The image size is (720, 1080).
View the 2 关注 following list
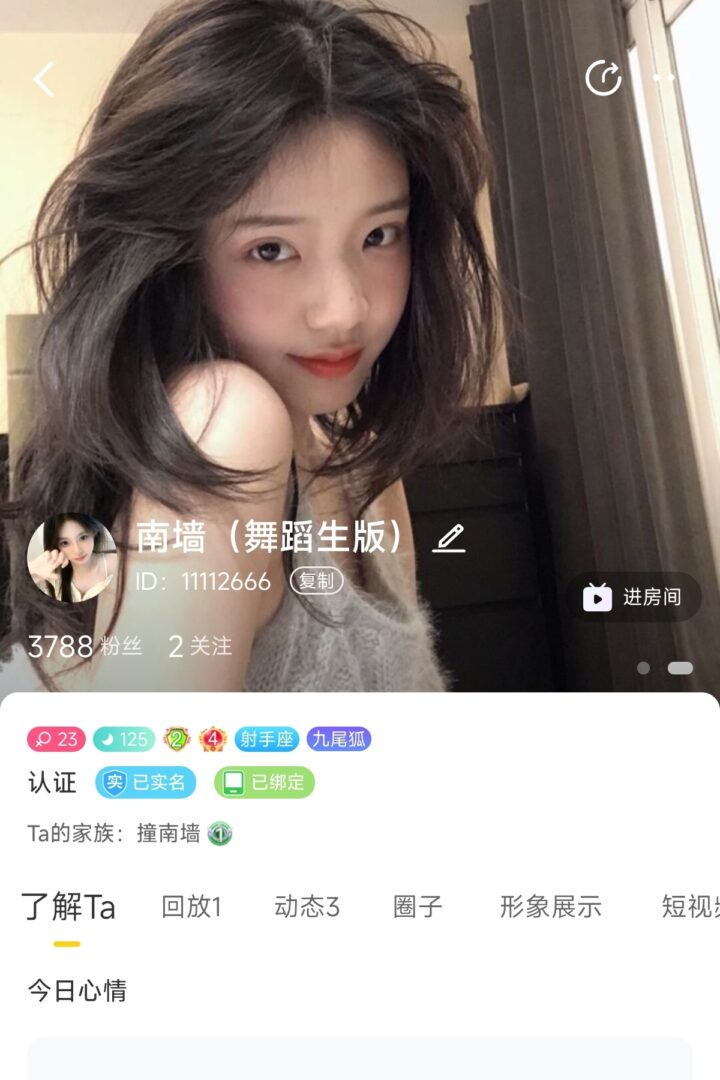click(200, 647)
